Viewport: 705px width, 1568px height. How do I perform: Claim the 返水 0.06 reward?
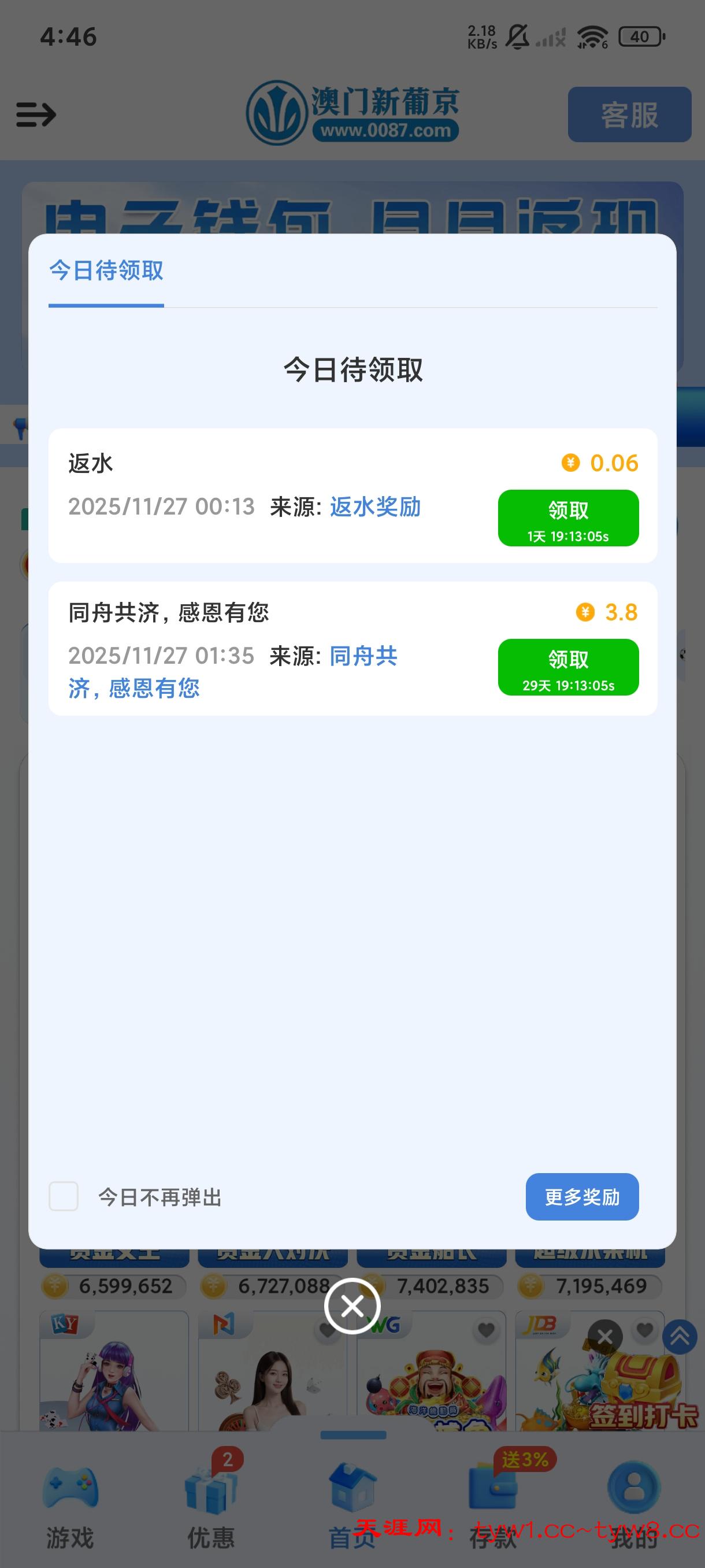(x=567, y=518)
